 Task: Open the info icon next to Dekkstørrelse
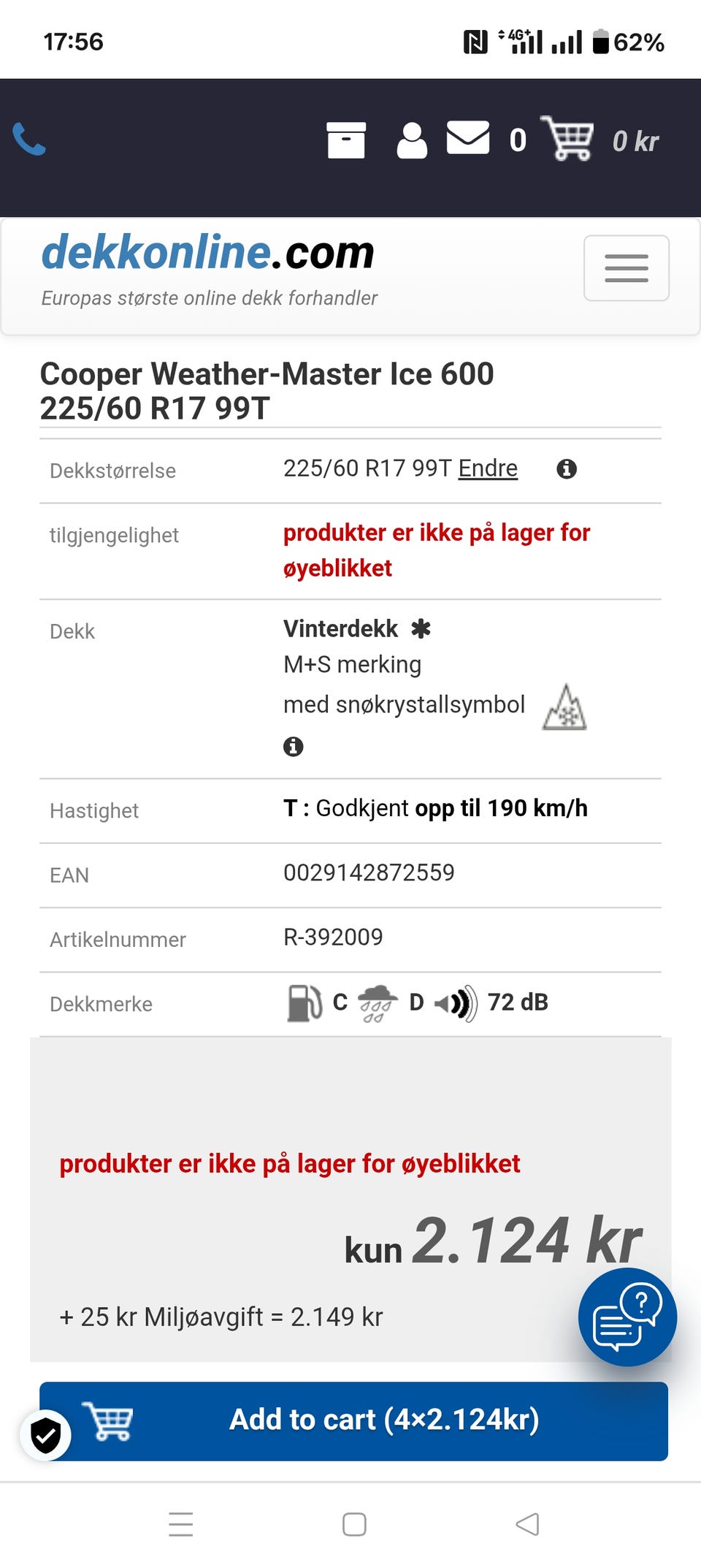tap(567, 469)
